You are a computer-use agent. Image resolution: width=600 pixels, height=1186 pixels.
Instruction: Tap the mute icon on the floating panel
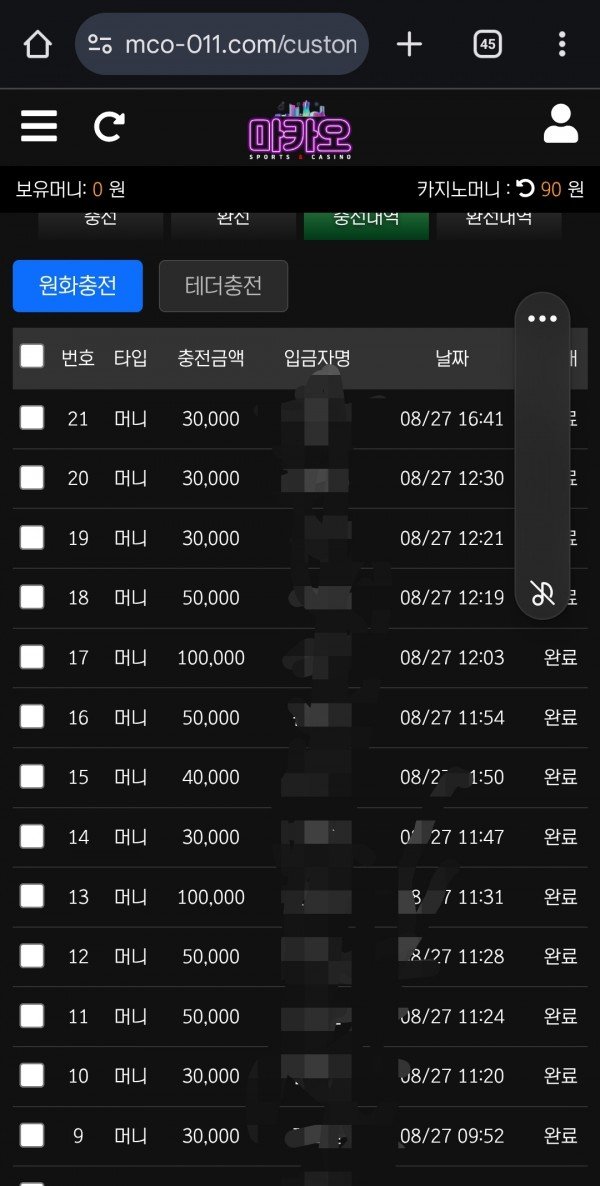tap(542, 593)
